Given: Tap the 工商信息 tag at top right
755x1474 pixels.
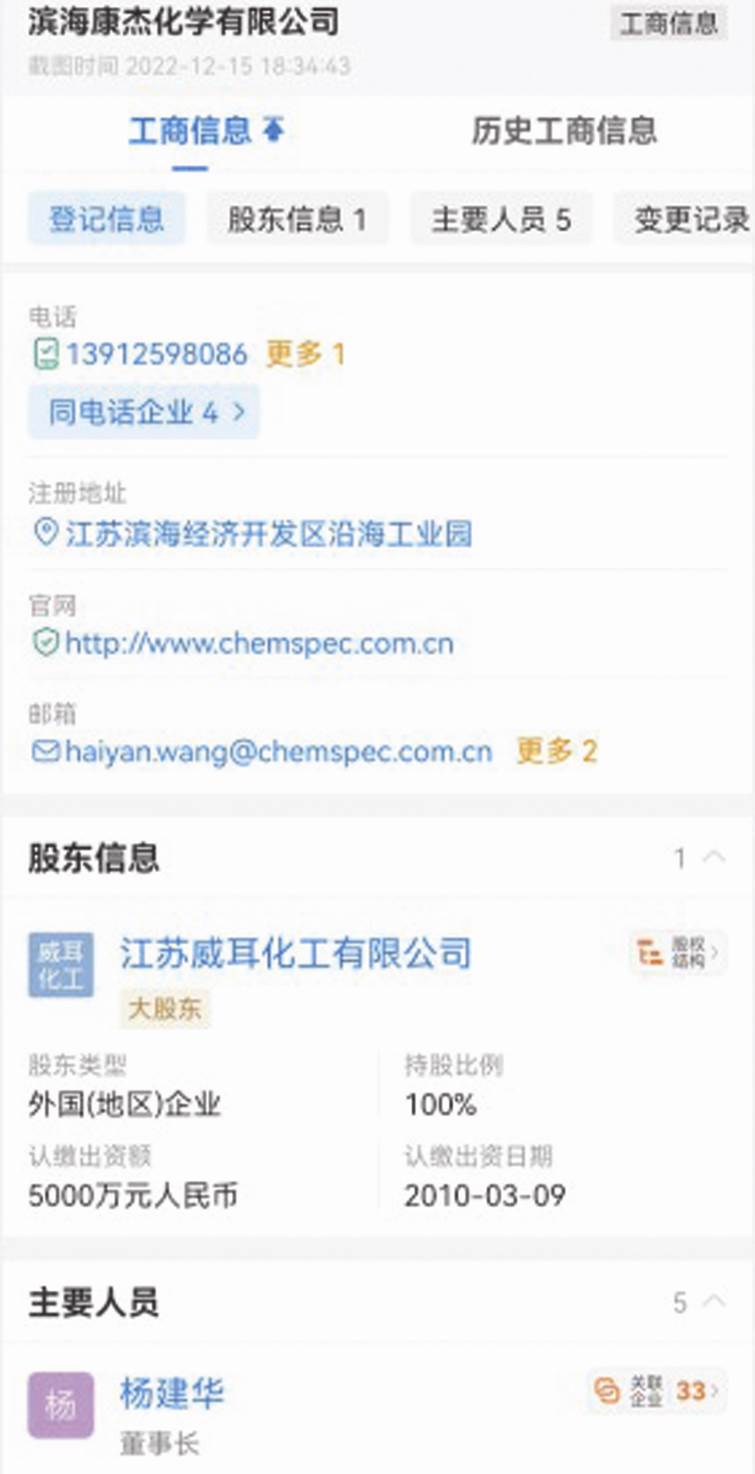Looking at the screenshot, I should coord(668,24).
